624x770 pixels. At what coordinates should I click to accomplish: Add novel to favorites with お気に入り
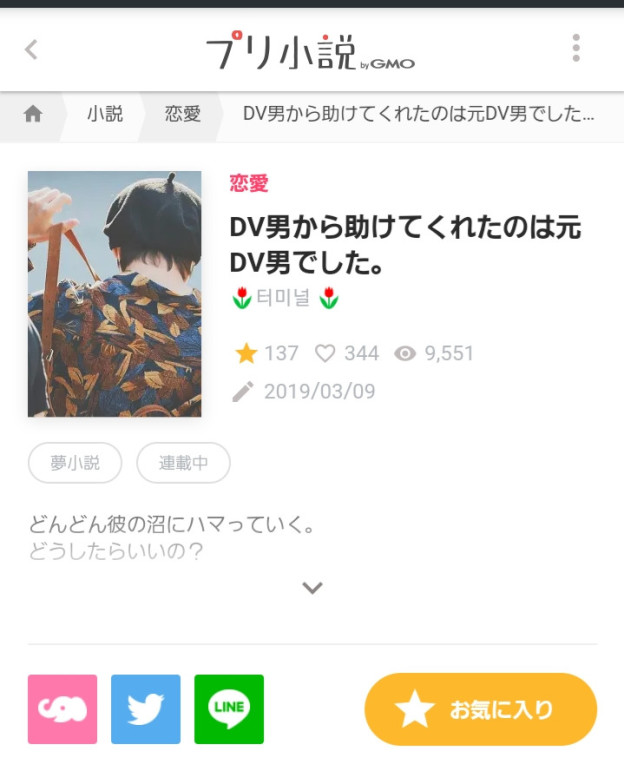point(480,709)
